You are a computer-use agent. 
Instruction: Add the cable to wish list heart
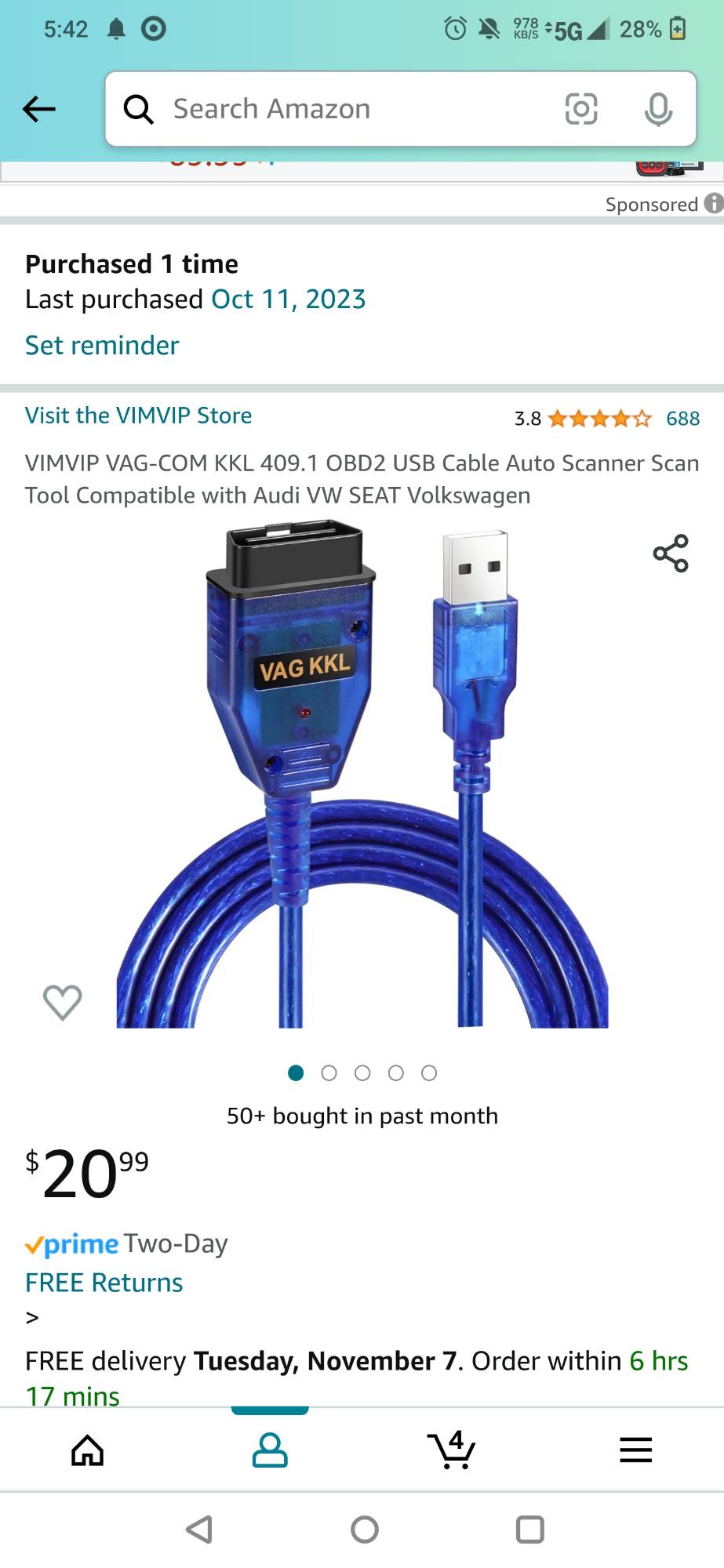(62, 1002)
